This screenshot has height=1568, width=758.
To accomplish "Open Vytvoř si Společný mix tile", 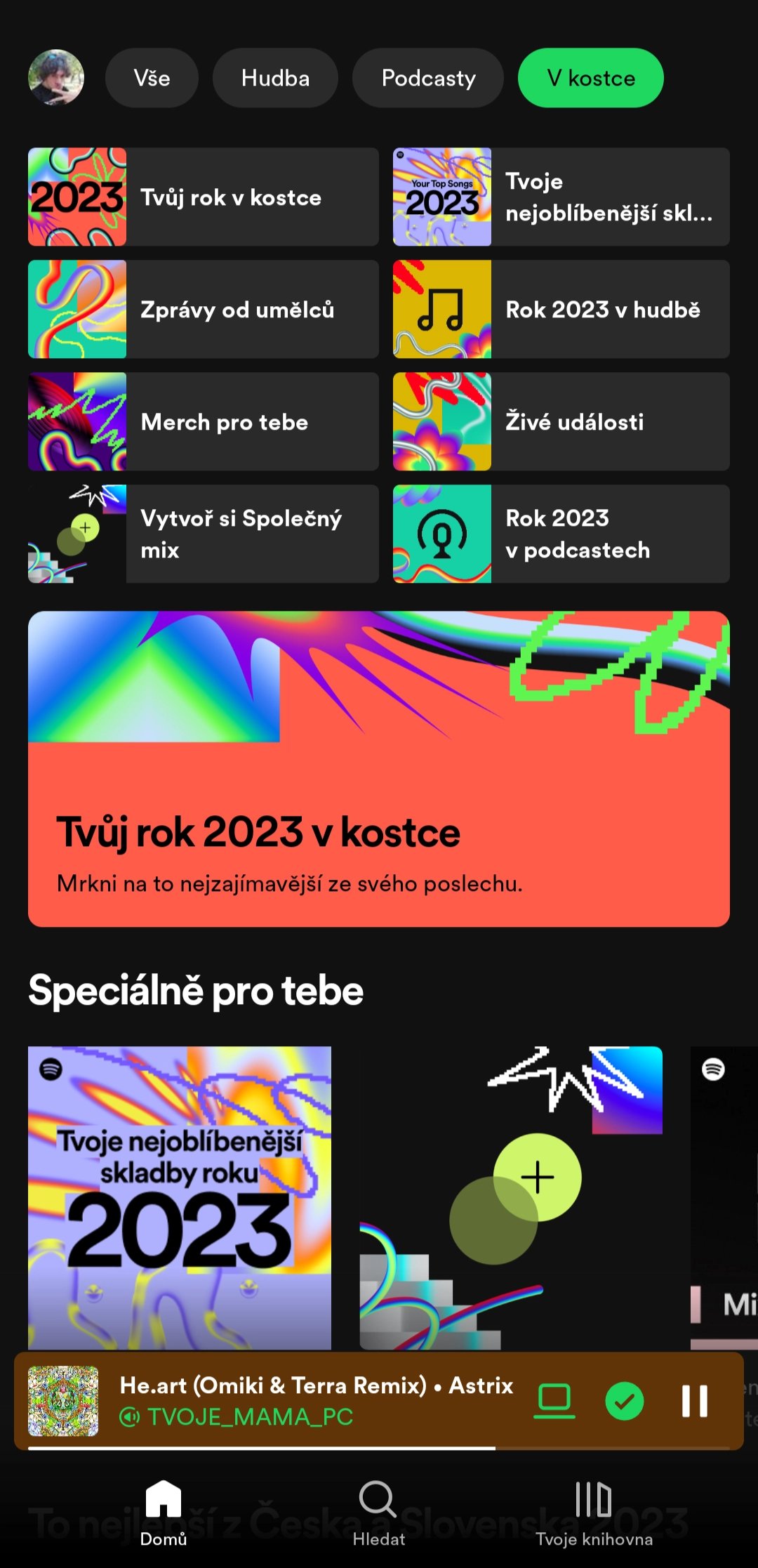I will tap(204, 534).
